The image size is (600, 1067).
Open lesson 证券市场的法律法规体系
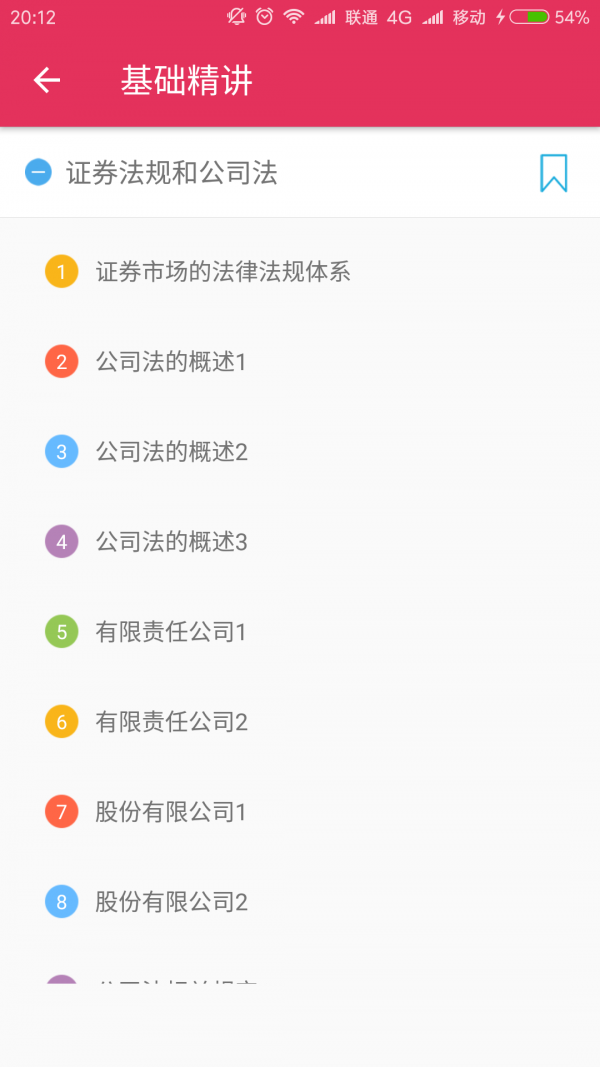[x=222, y=271]
